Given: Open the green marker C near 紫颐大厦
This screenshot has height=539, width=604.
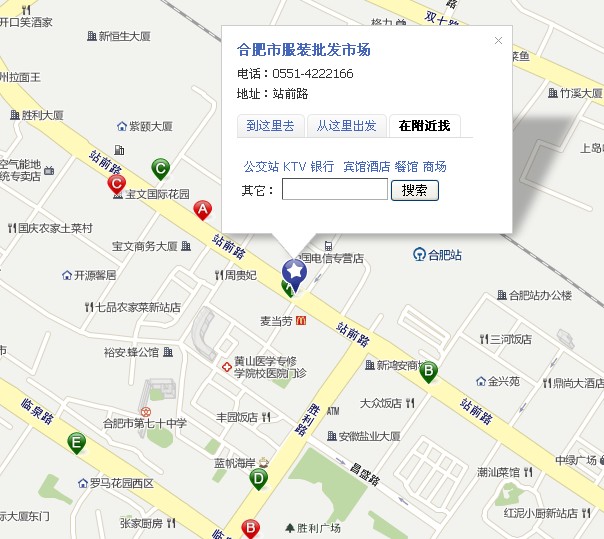Looking at the screenshot, I should [x=160, y=167].
